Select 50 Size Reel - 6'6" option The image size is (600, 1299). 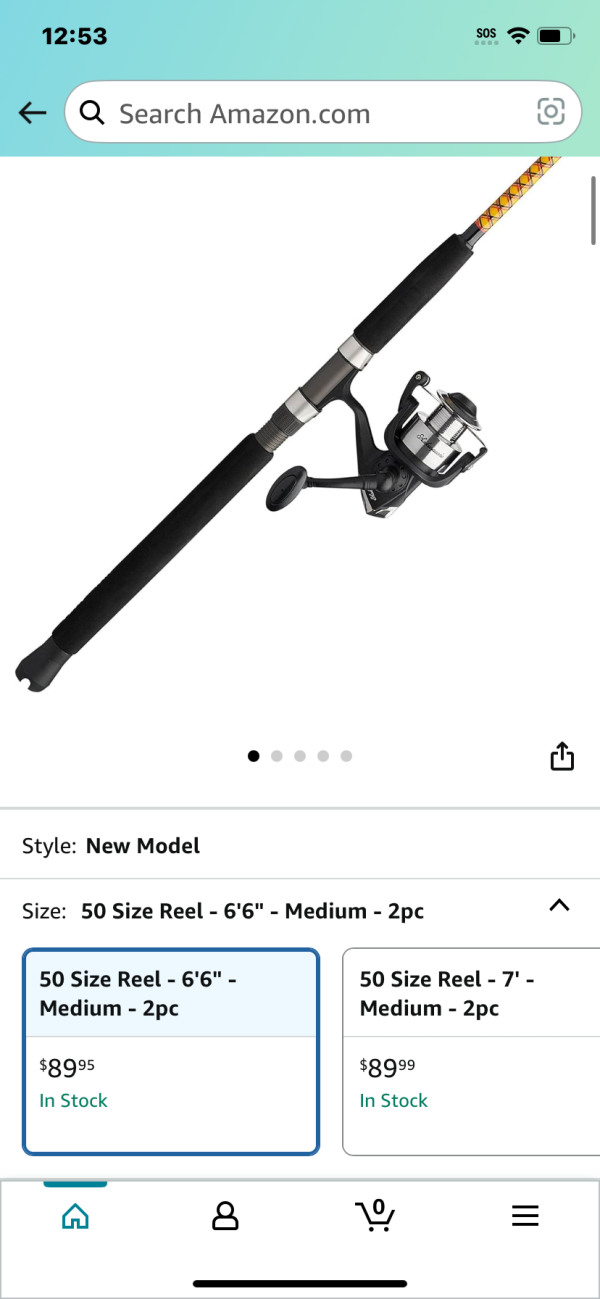click(x=171, y=1050)
